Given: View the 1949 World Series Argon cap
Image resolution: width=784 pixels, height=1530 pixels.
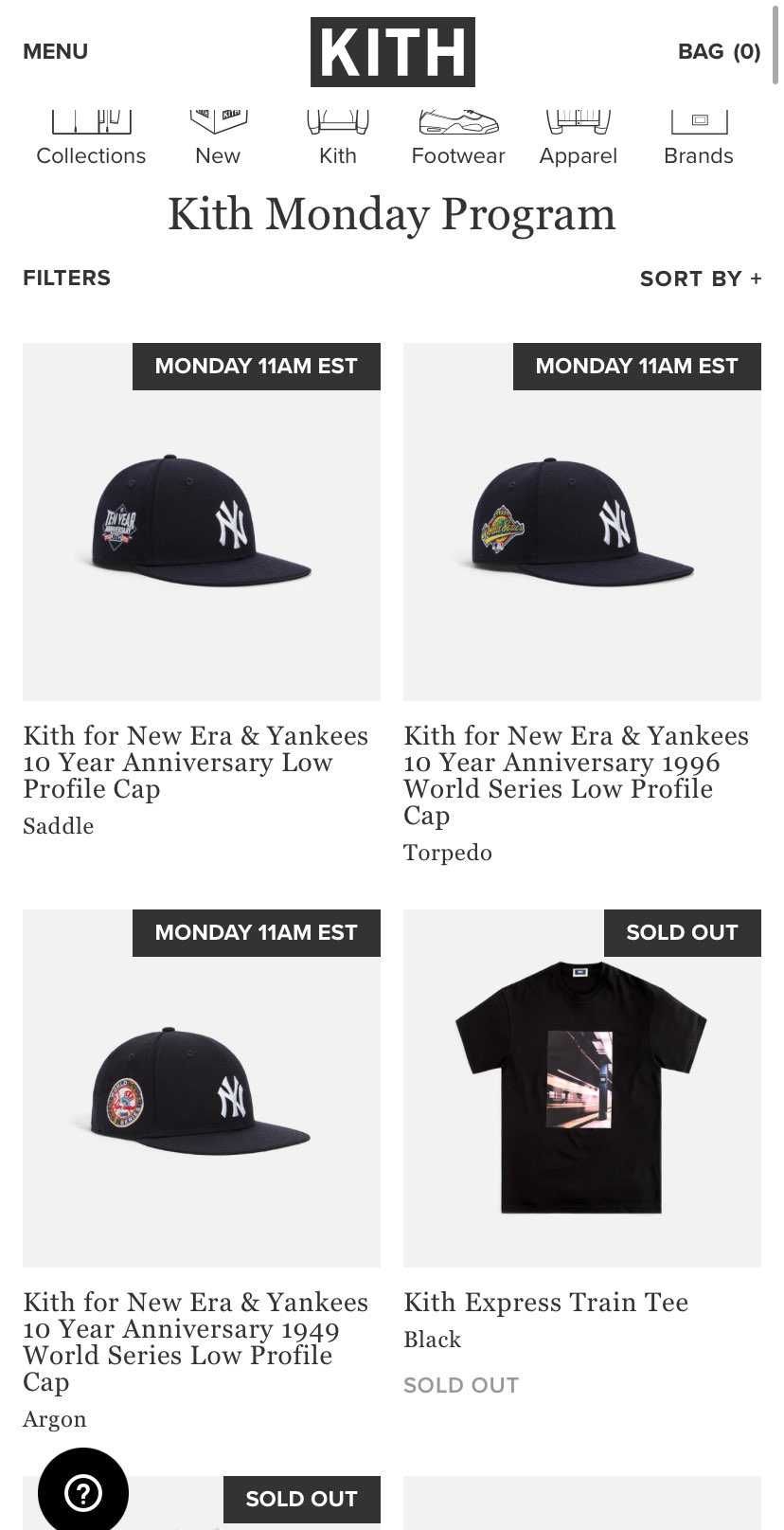Looking at the screenshot, I should pyautogui.click(x=202, y=1088).
